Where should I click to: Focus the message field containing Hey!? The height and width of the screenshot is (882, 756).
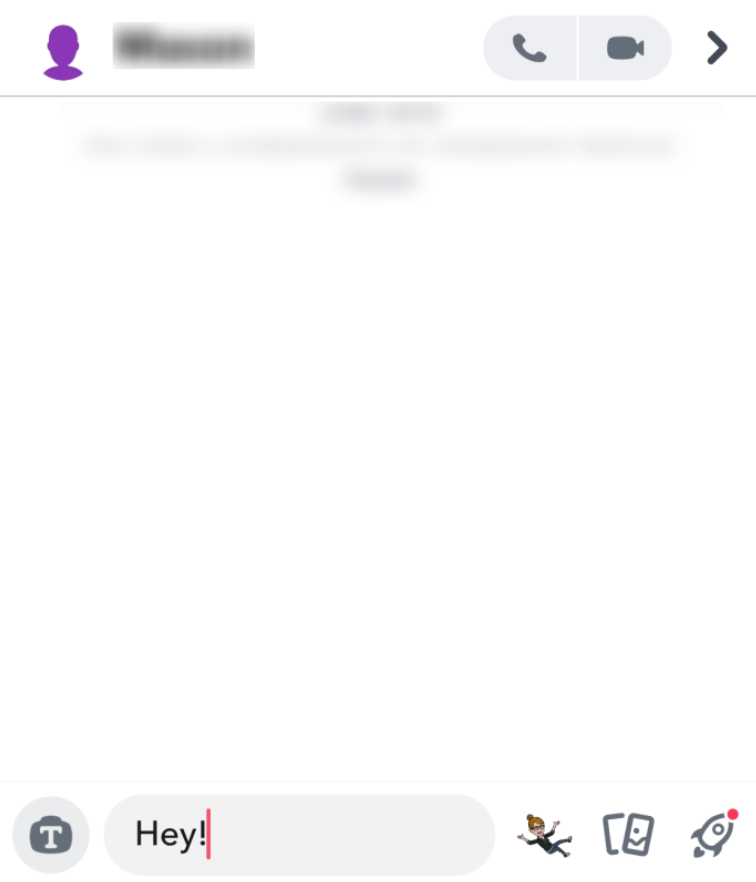tap(300, 835)
